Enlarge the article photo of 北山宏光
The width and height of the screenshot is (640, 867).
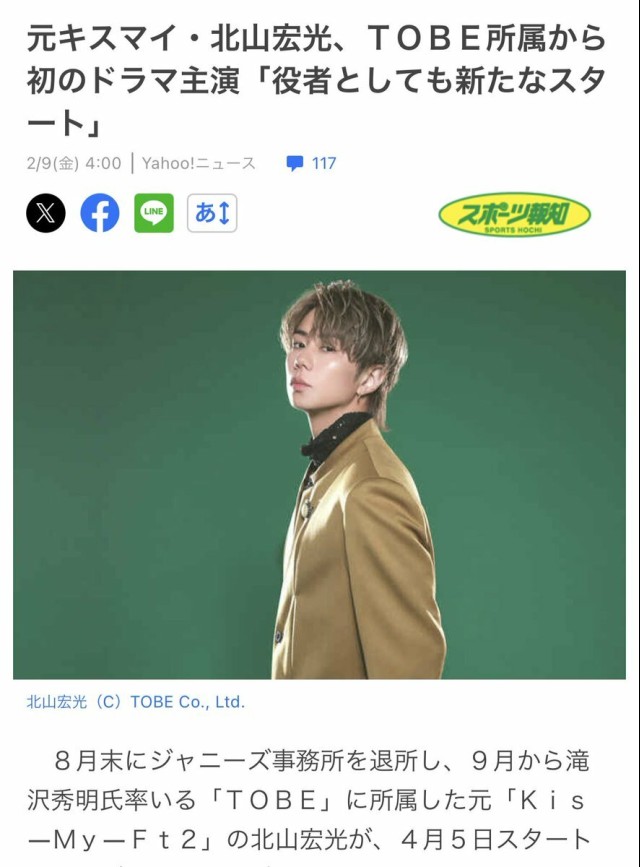pyautogui.click(x=320, y=475)
